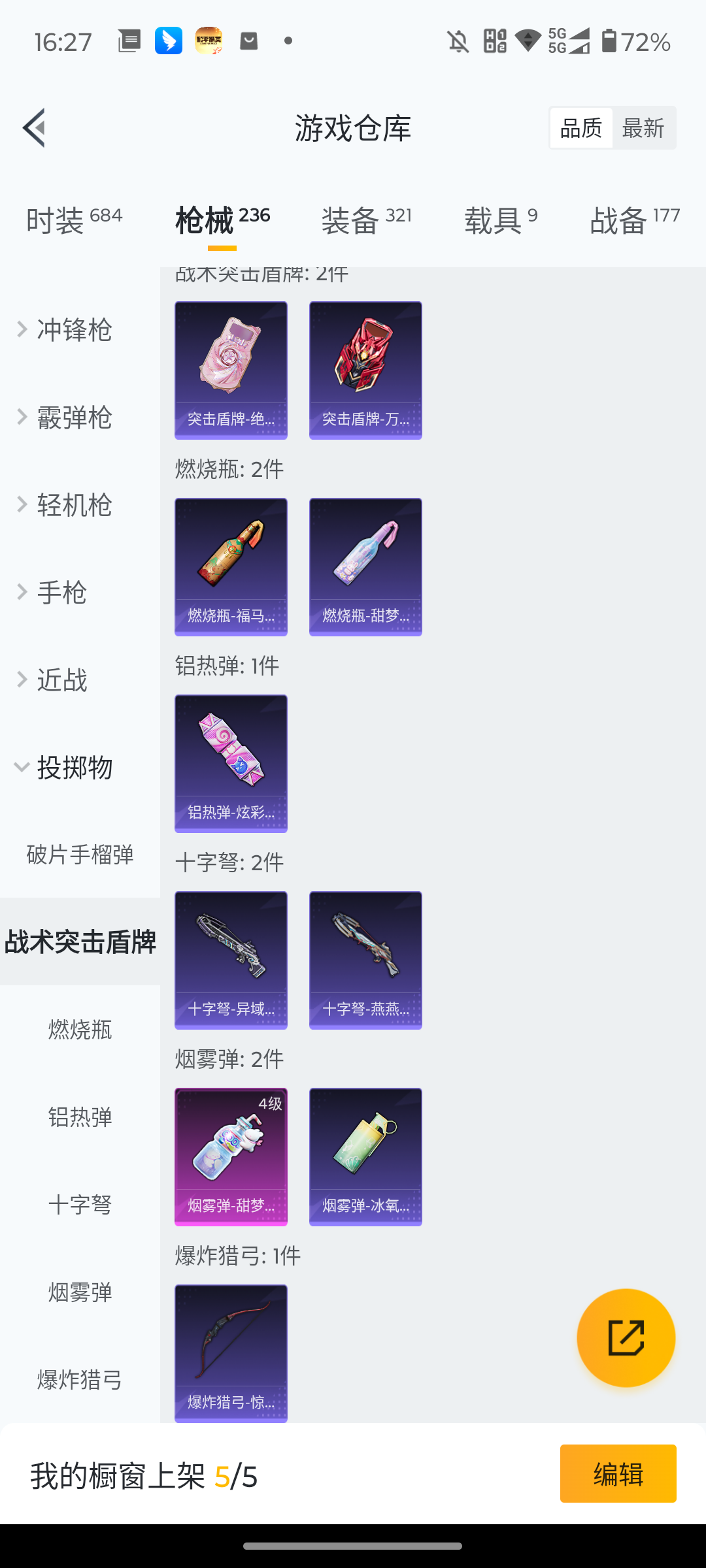View the 铝热弹-炫彩 item card

click(230, 764)
